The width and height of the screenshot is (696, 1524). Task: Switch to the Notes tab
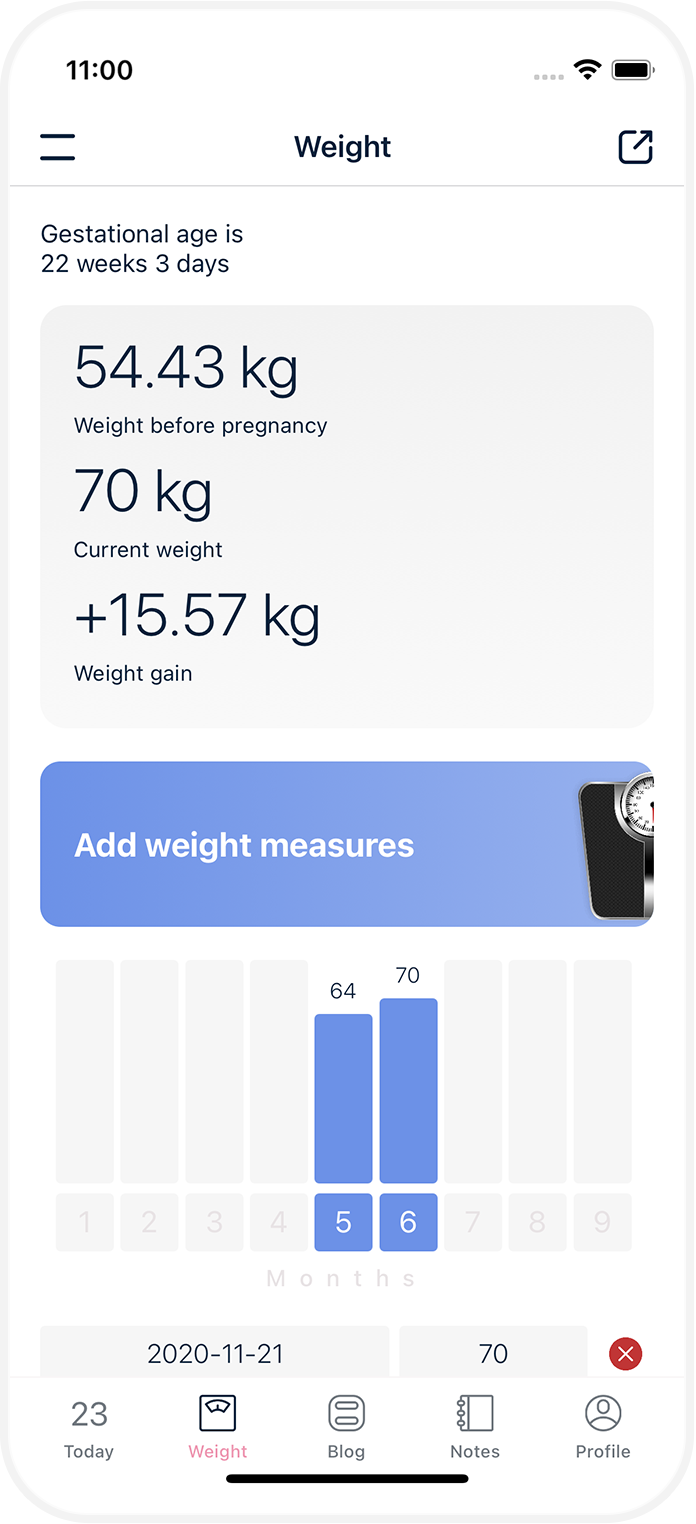click(x=475, y=1428)
